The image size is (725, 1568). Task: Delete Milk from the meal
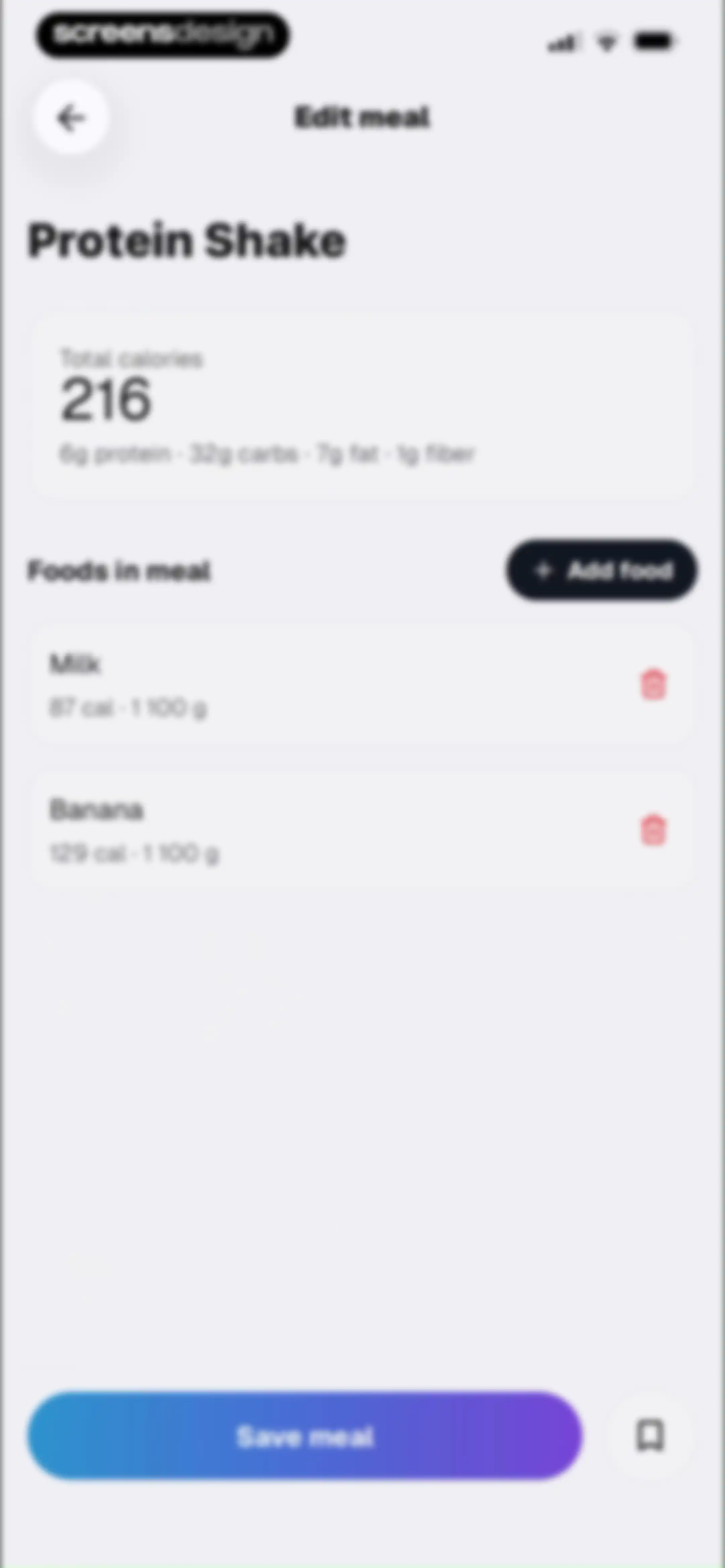pyautogui.click(x=653, y=685)
